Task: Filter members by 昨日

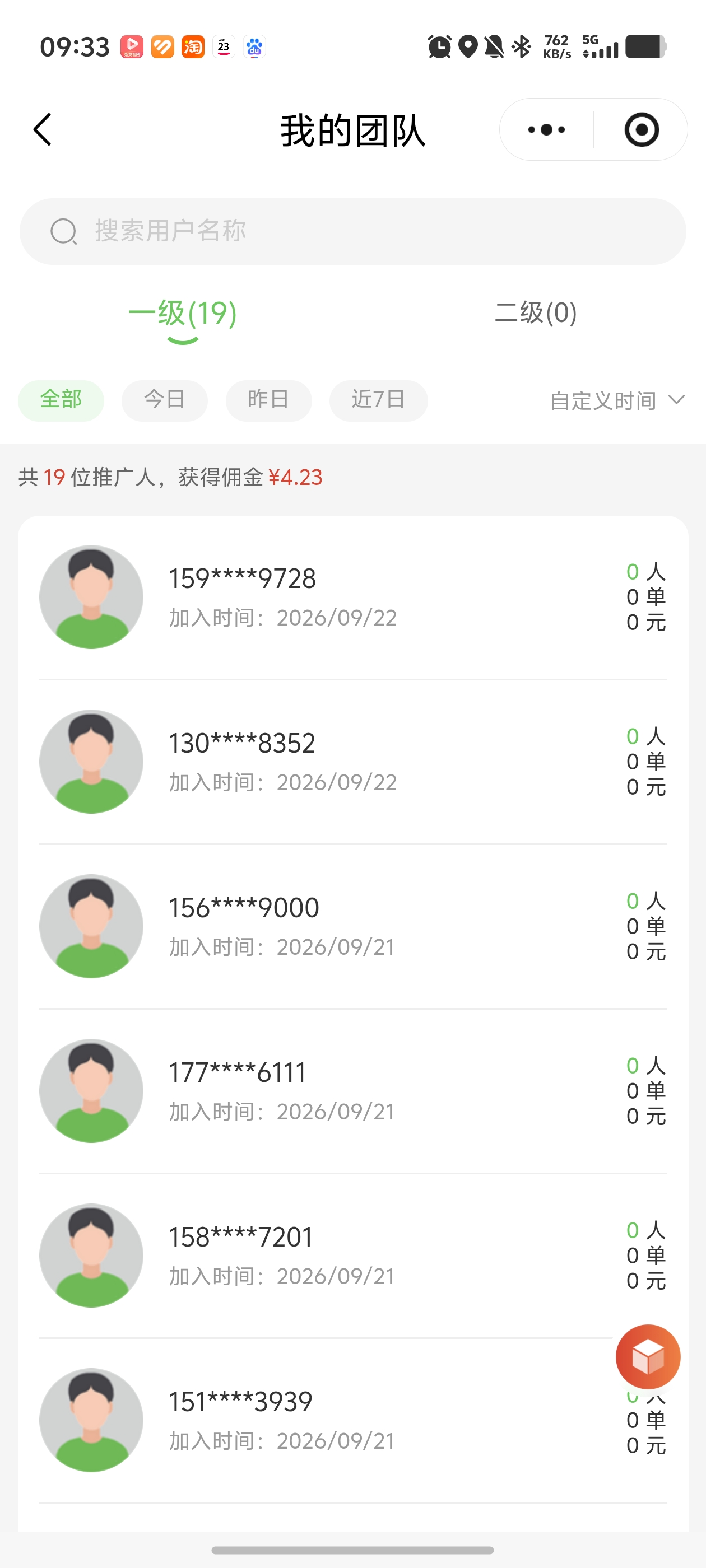Action: coord(268,400)
